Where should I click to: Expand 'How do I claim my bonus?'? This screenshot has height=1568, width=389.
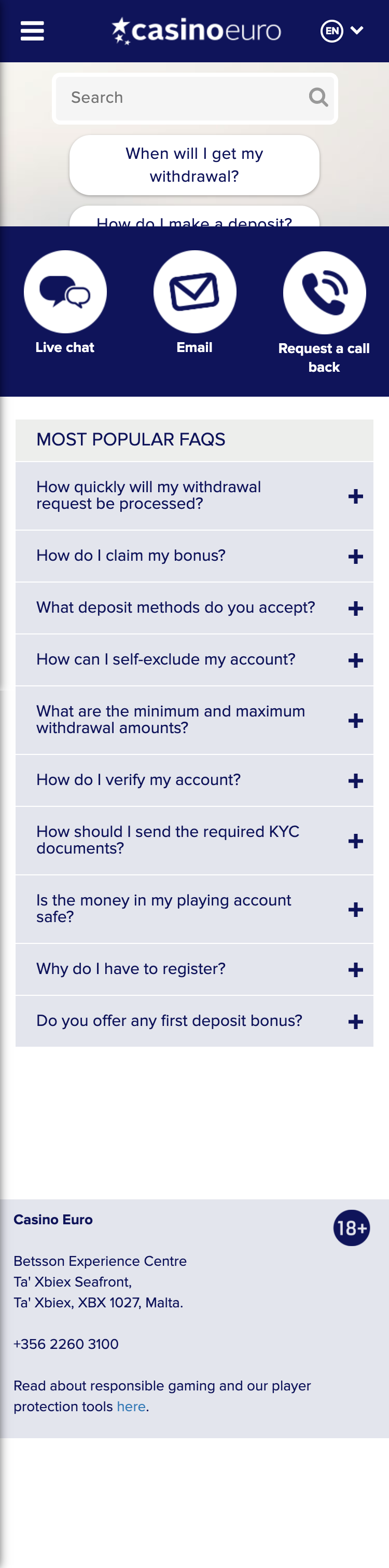coord(195,556)
